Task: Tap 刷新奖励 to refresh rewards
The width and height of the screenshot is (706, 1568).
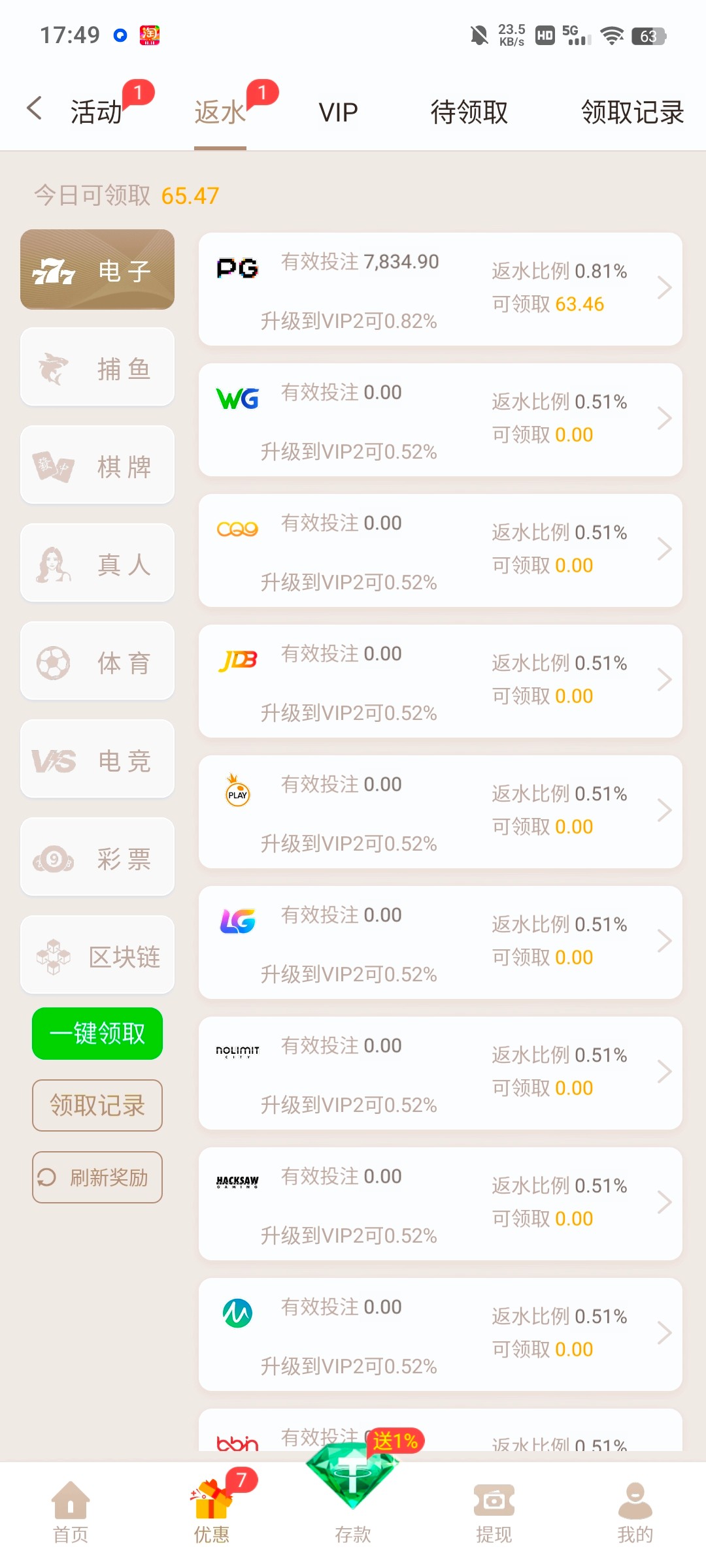Action: pos(97,1177)
